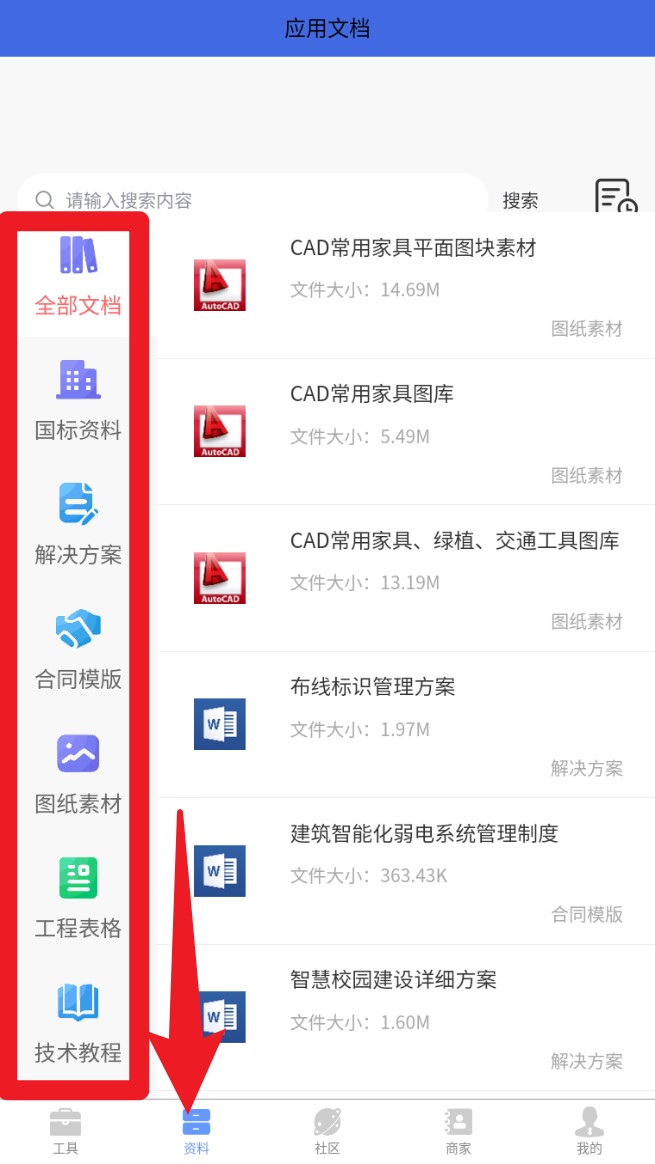Tap the 搜索 search button

point(520,200)
